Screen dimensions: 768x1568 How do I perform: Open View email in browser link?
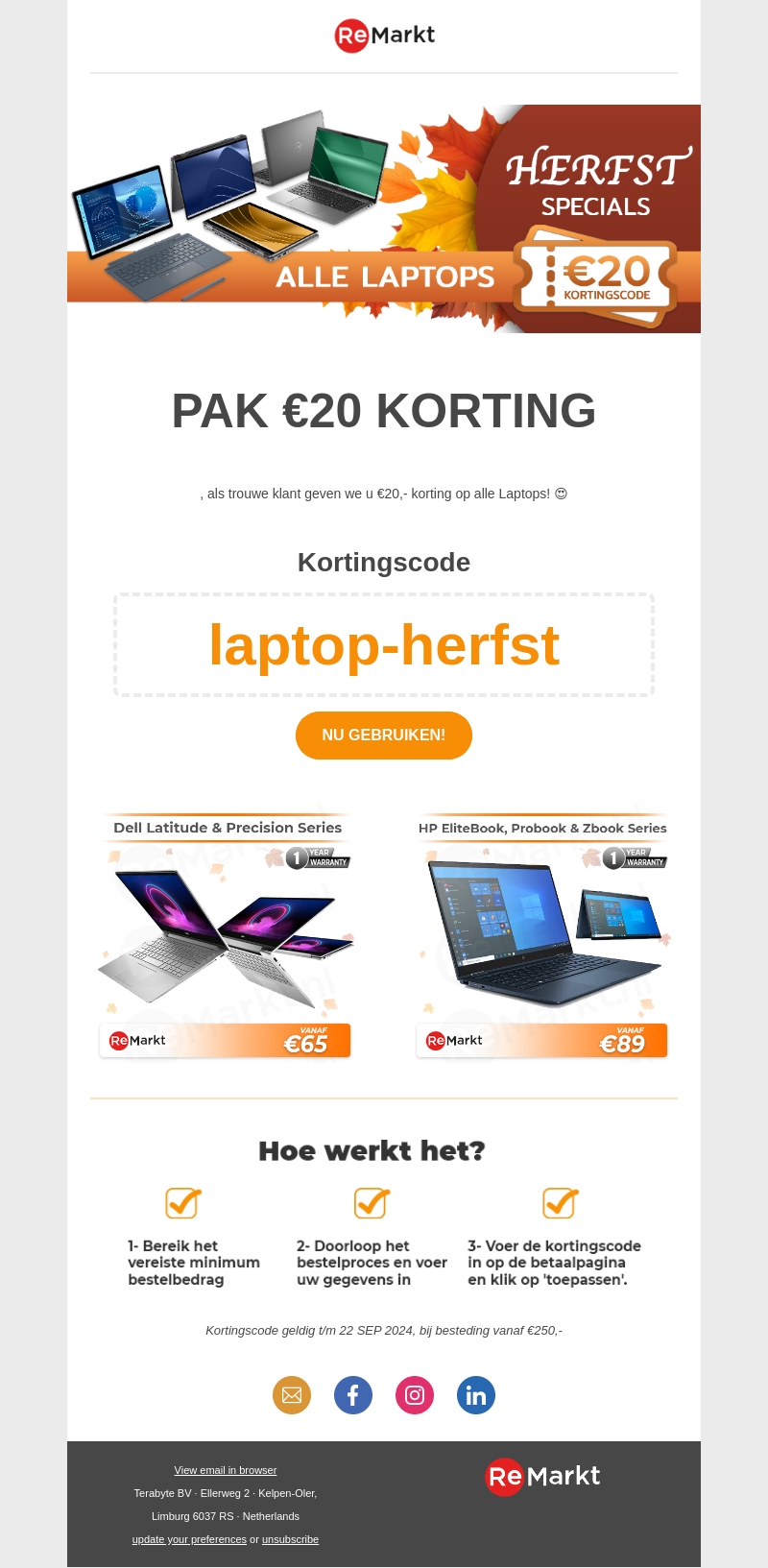226,1470
